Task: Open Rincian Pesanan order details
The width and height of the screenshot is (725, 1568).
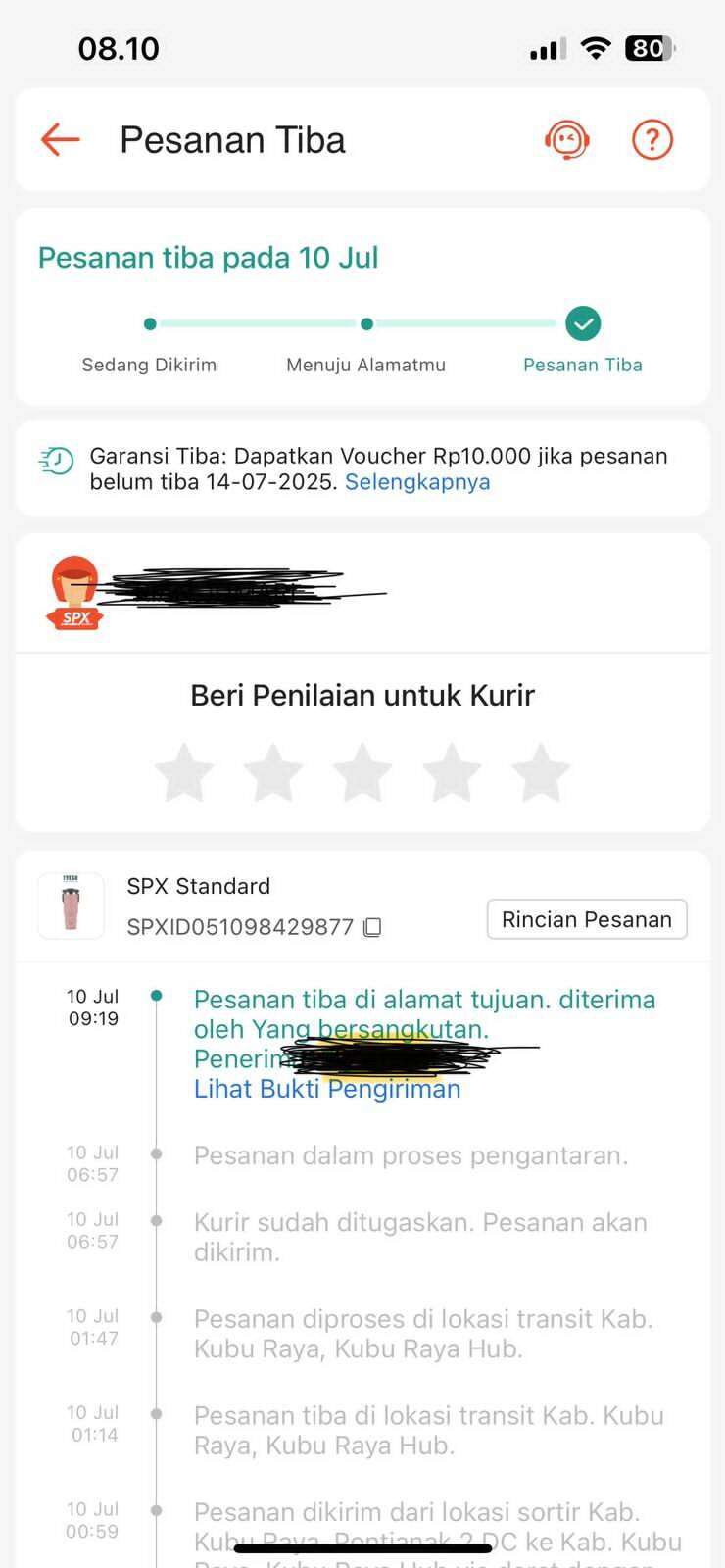Action: click(x=586, y=919)
